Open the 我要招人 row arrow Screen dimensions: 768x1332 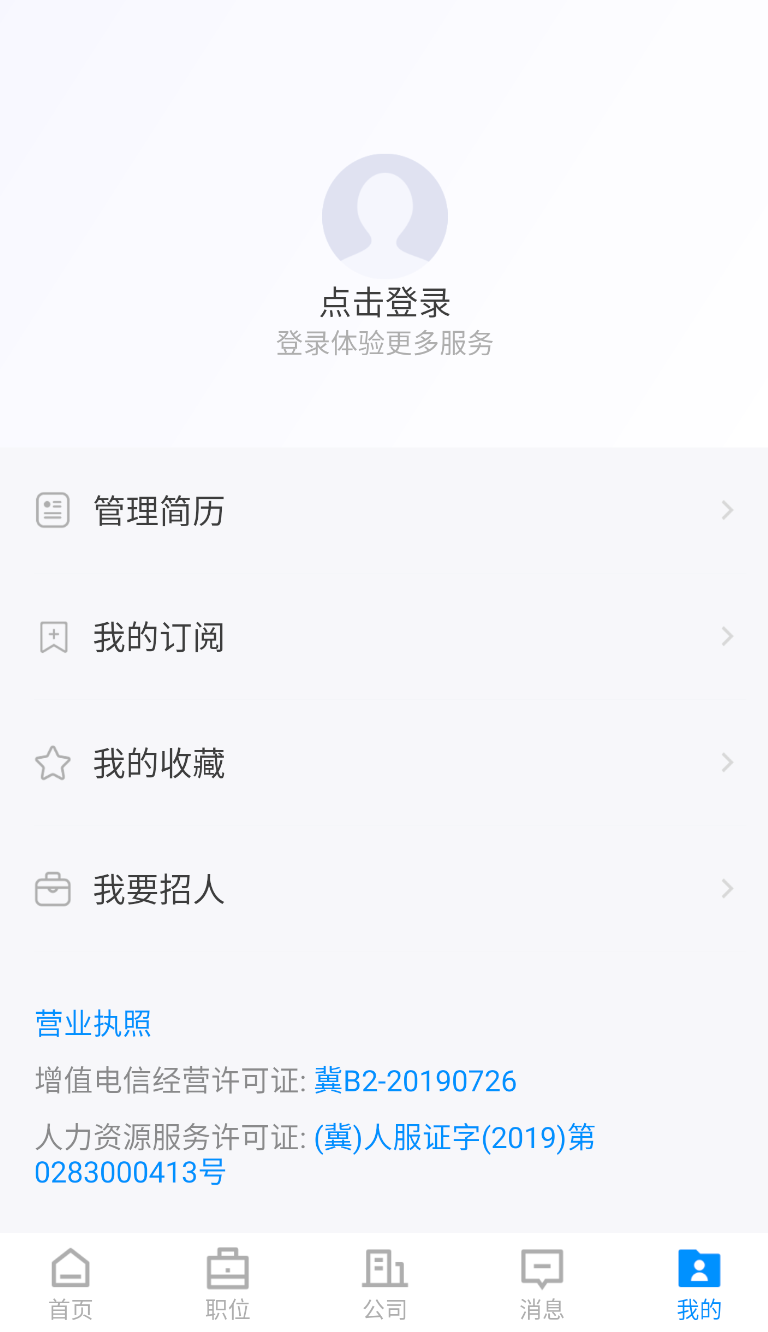pyautogui.click(x=727, y=888)
